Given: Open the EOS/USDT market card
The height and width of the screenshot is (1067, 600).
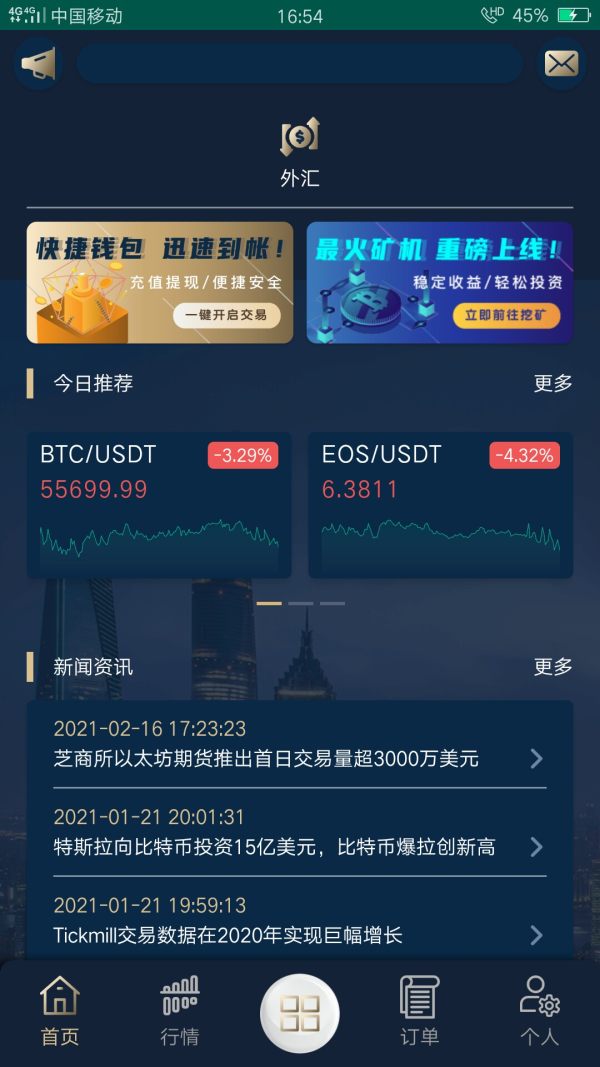Looking at the screenshot, I should coord(440,505).
